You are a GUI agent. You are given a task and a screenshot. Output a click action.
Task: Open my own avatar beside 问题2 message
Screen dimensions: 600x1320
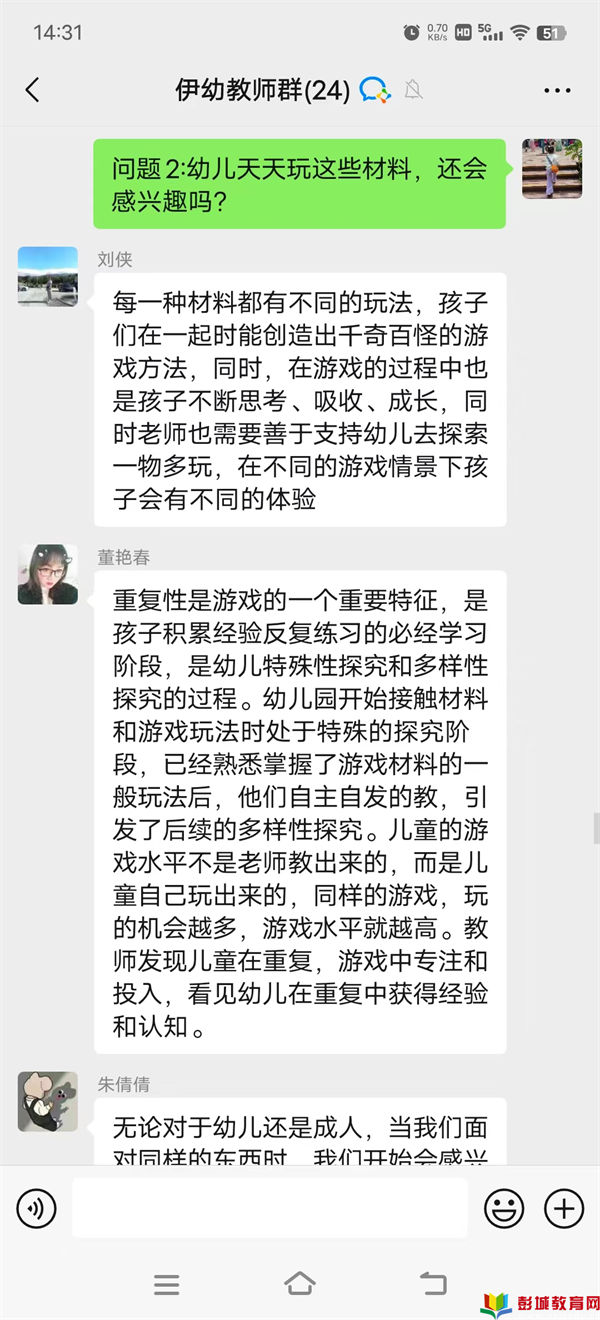pyautogui.click(x=552, y=169)
